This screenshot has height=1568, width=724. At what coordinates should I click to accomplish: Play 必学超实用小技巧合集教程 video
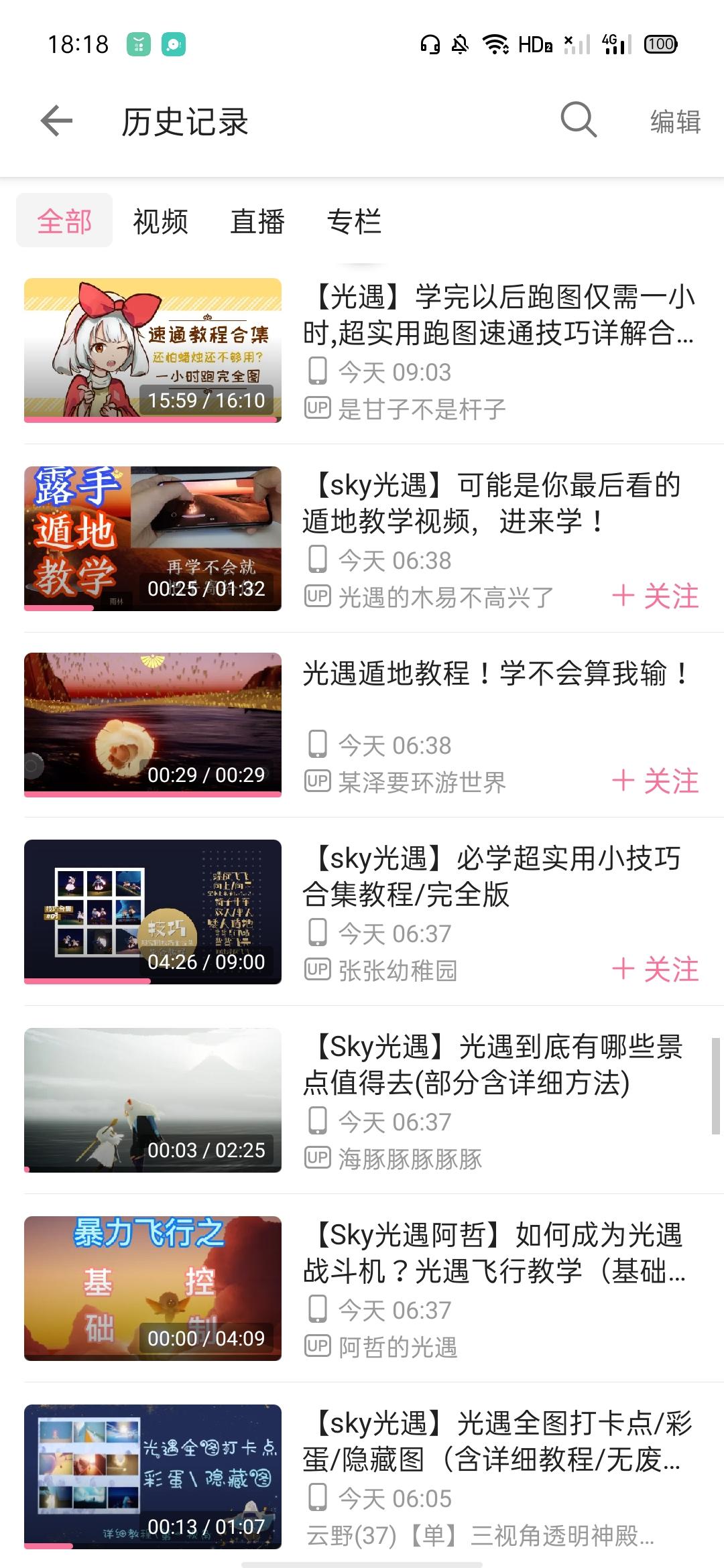(491, 876)
